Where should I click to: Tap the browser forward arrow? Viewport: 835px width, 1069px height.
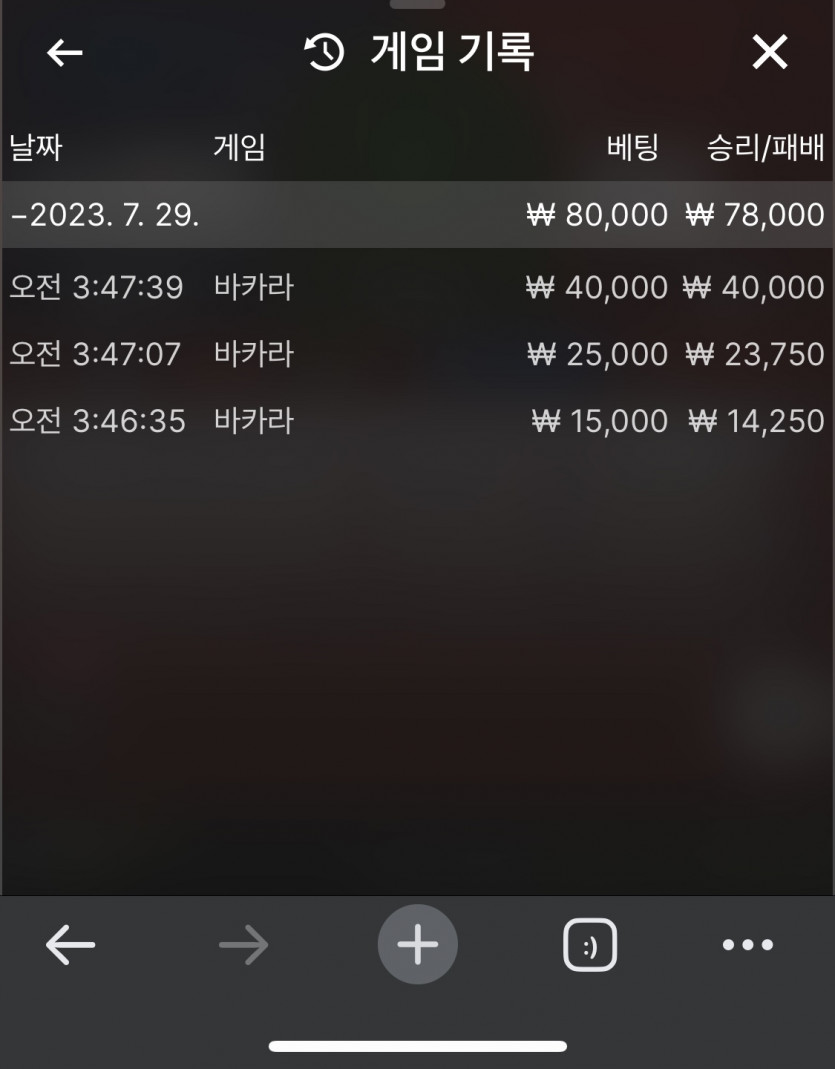coord(243,944)
